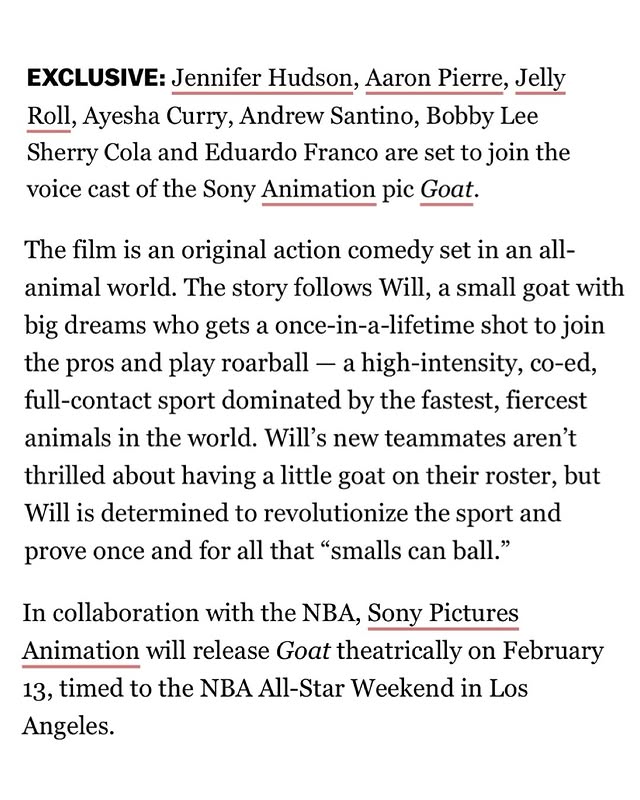
Task: Follow the Jelly Roll link
Action: point(540,76)
